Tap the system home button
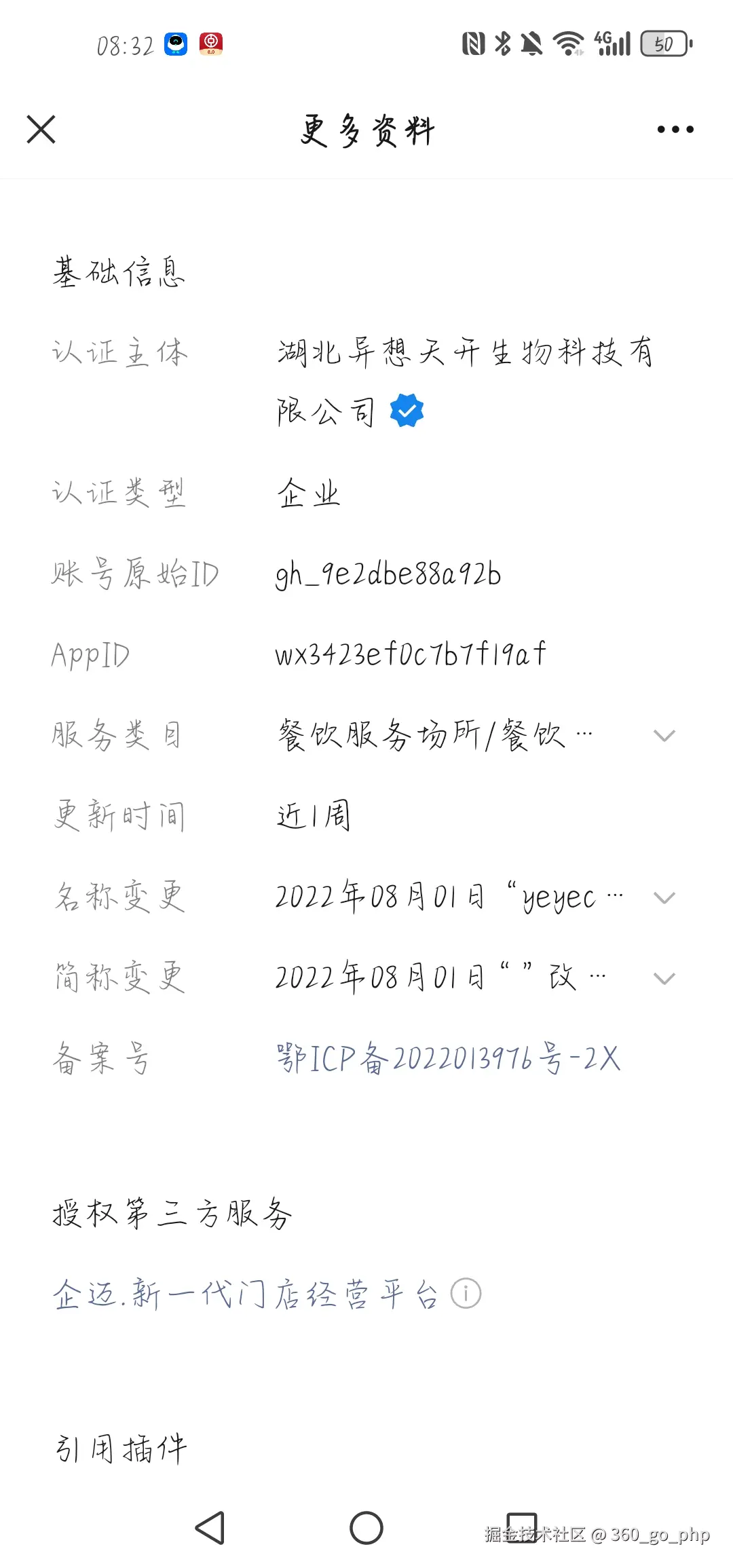This screenshot has width=733, height=1568. click(366, 1528)
